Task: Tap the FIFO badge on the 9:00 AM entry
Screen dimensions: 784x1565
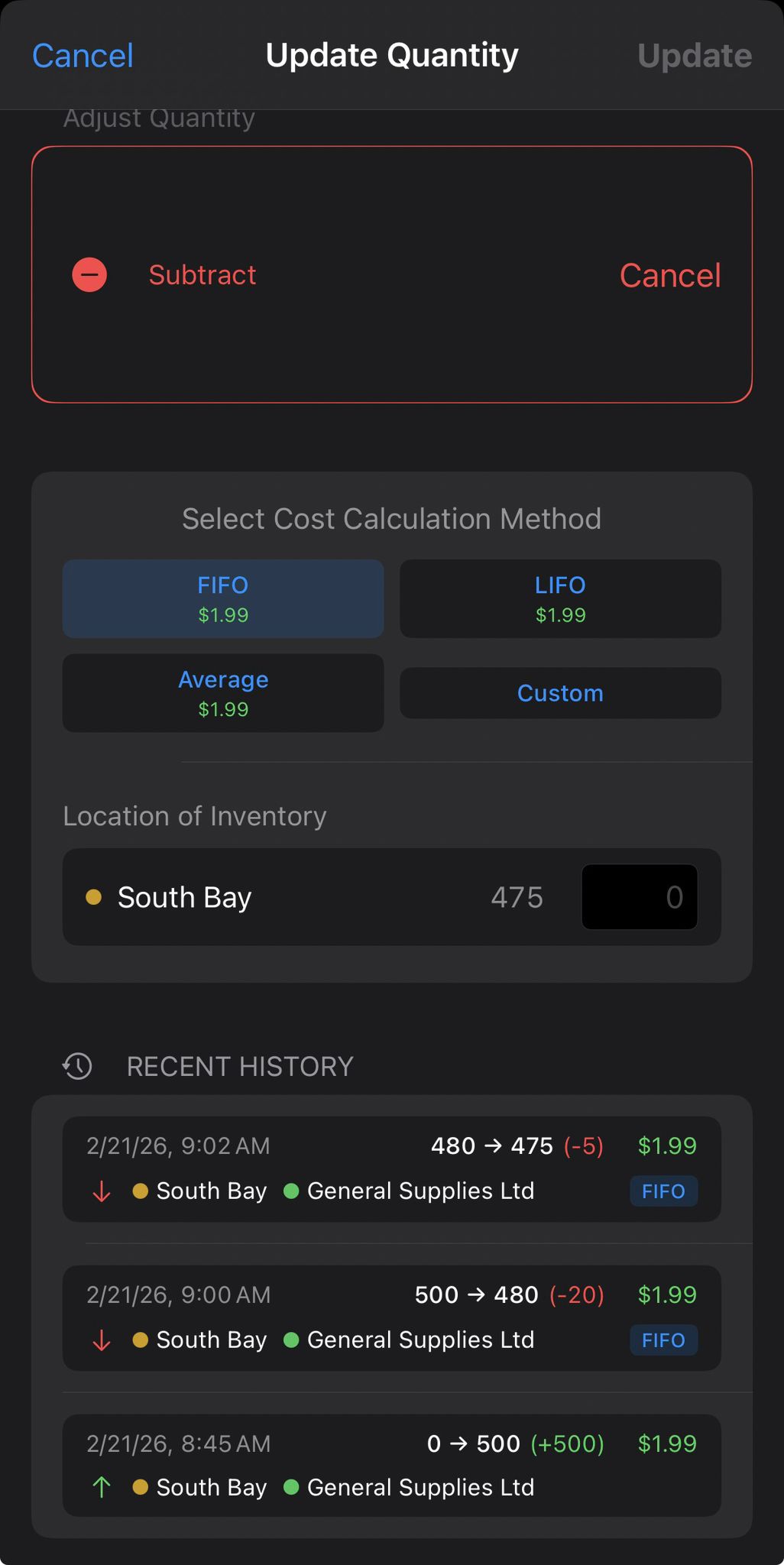Action: coord(663,1340)
